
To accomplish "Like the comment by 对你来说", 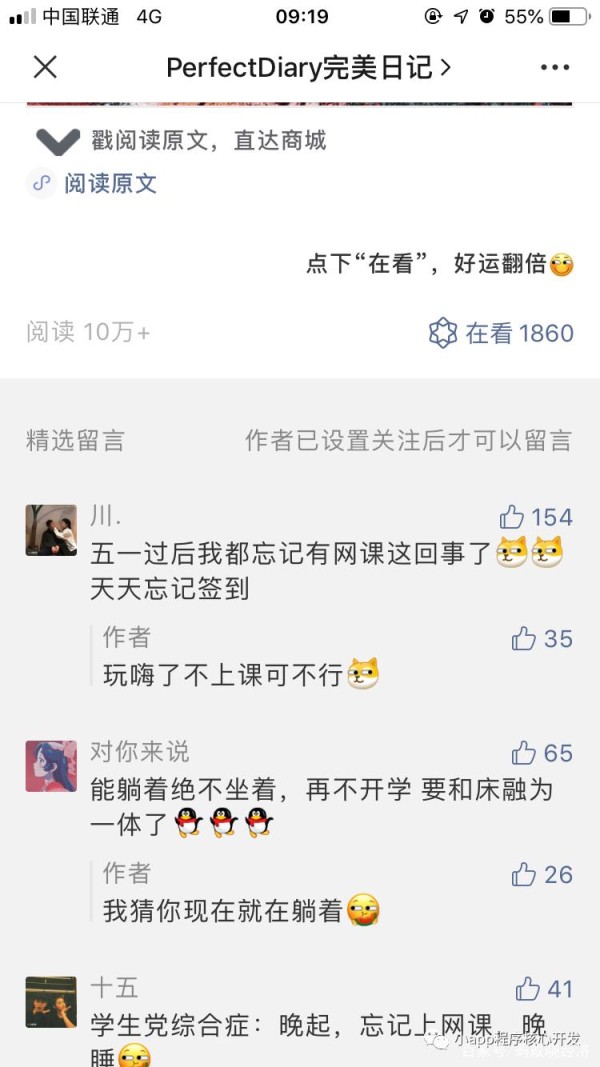I will point(525,753).
